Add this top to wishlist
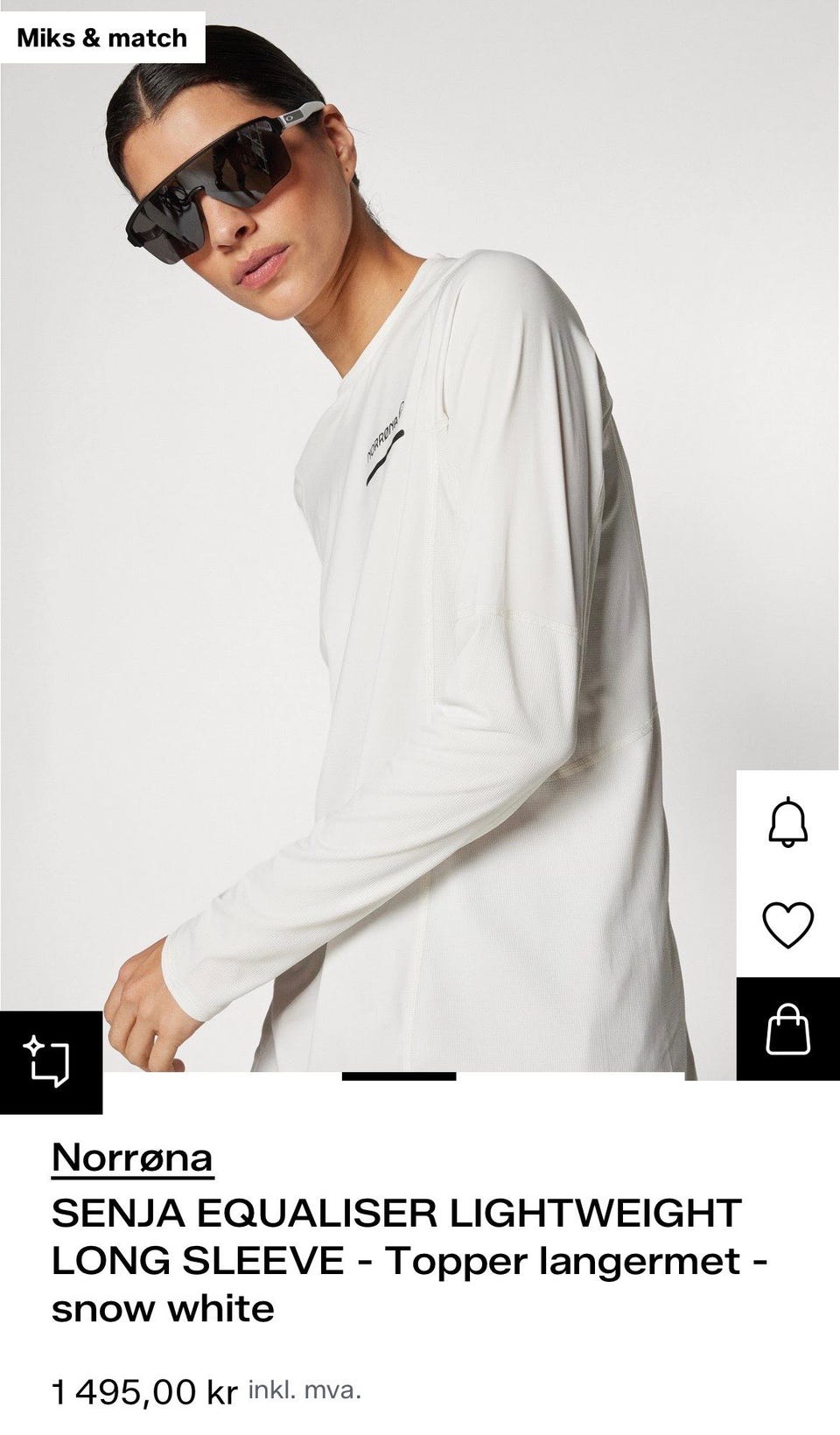 [787, 925]
